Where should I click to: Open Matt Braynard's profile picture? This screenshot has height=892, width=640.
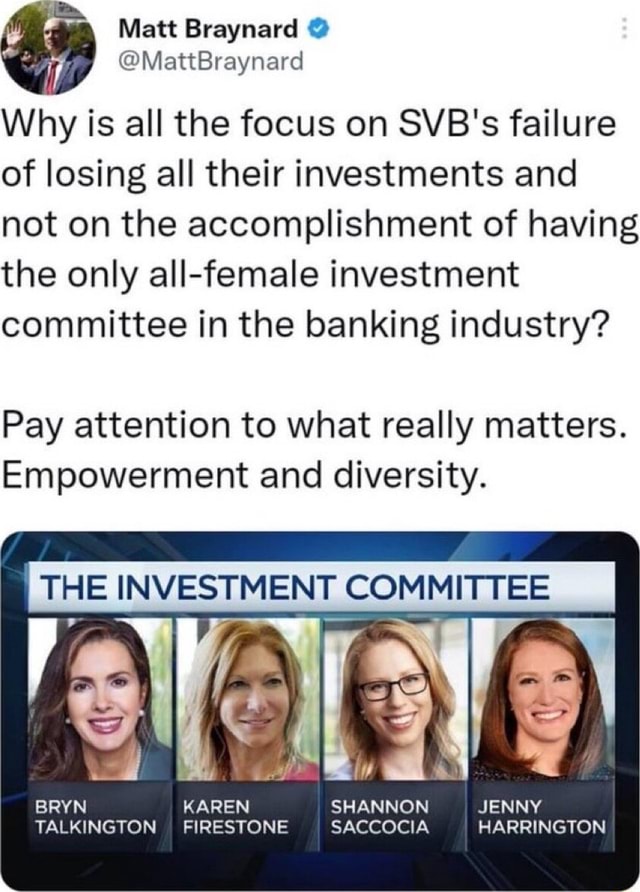[48, 47]
